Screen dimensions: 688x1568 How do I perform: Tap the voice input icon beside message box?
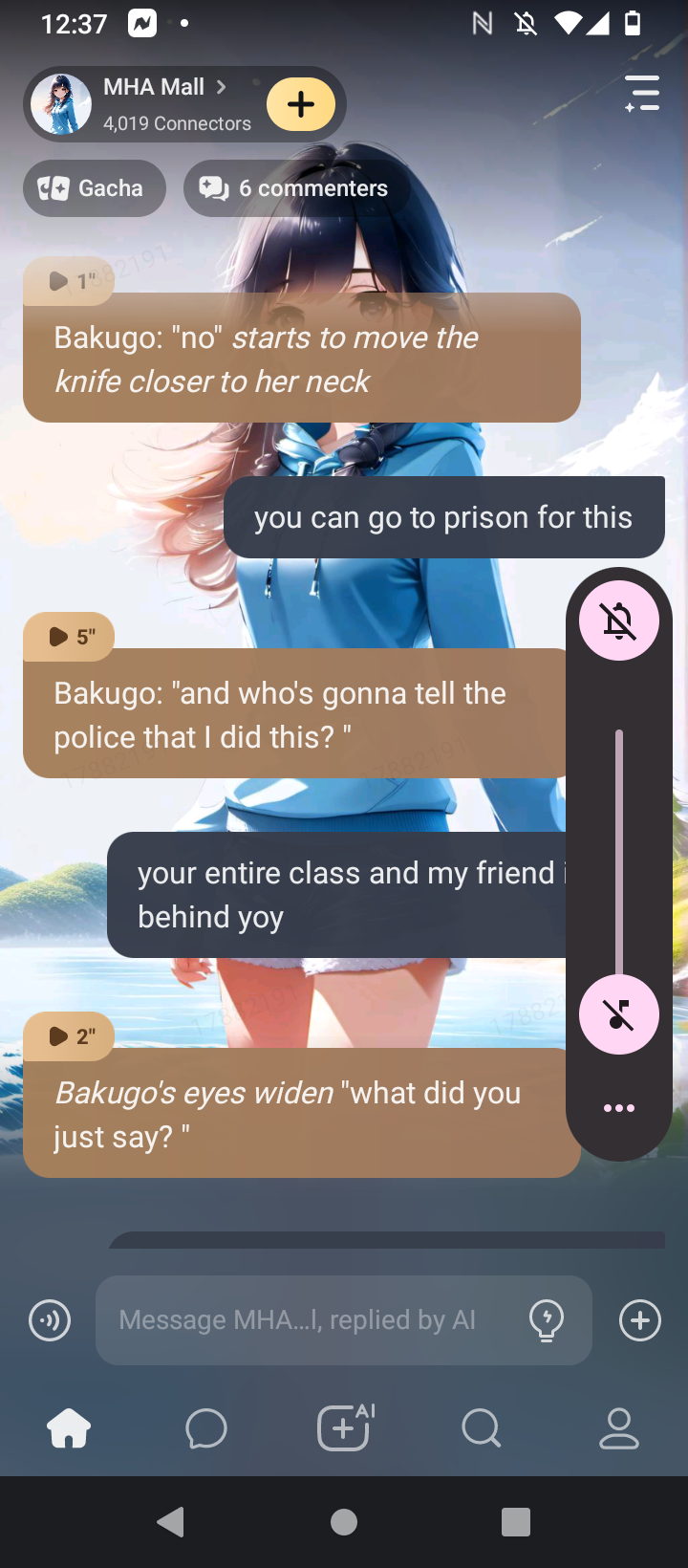pyautogui.click(x=50, y=1320)
